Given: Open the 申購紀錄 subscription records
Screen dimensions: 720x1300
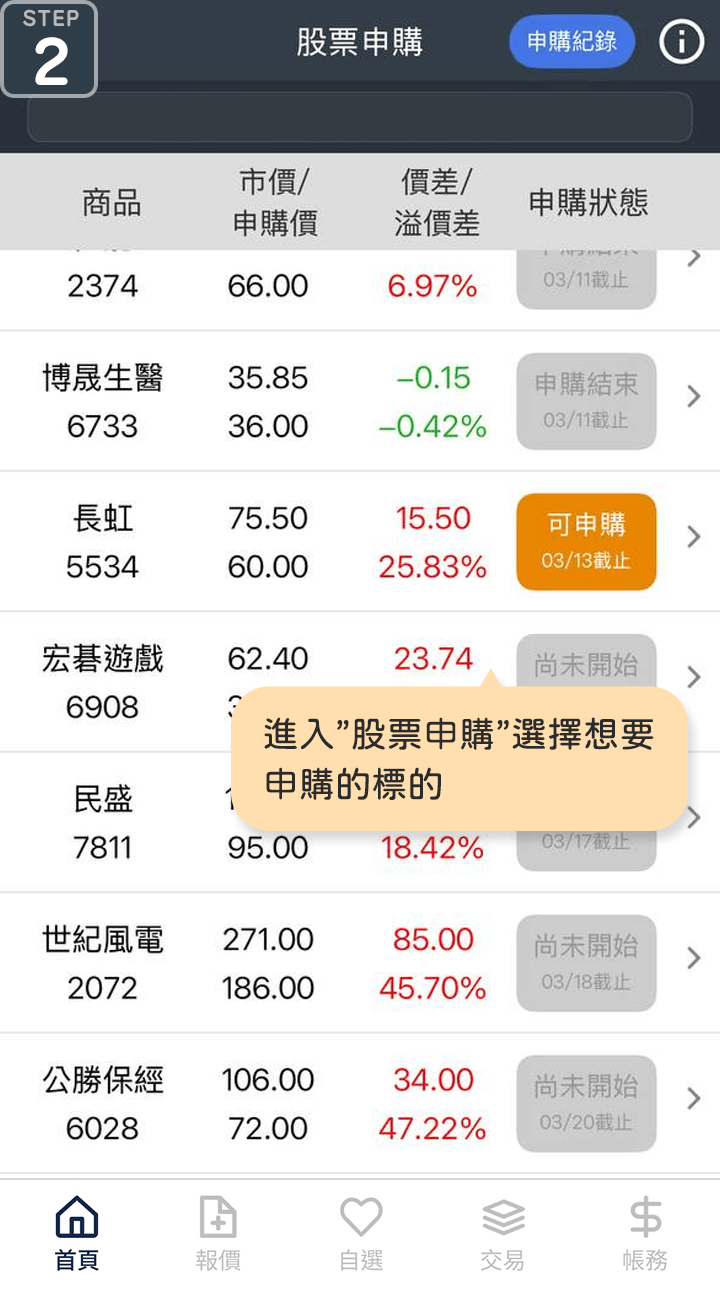Looking at the screenshot, I should click(571, 42).
